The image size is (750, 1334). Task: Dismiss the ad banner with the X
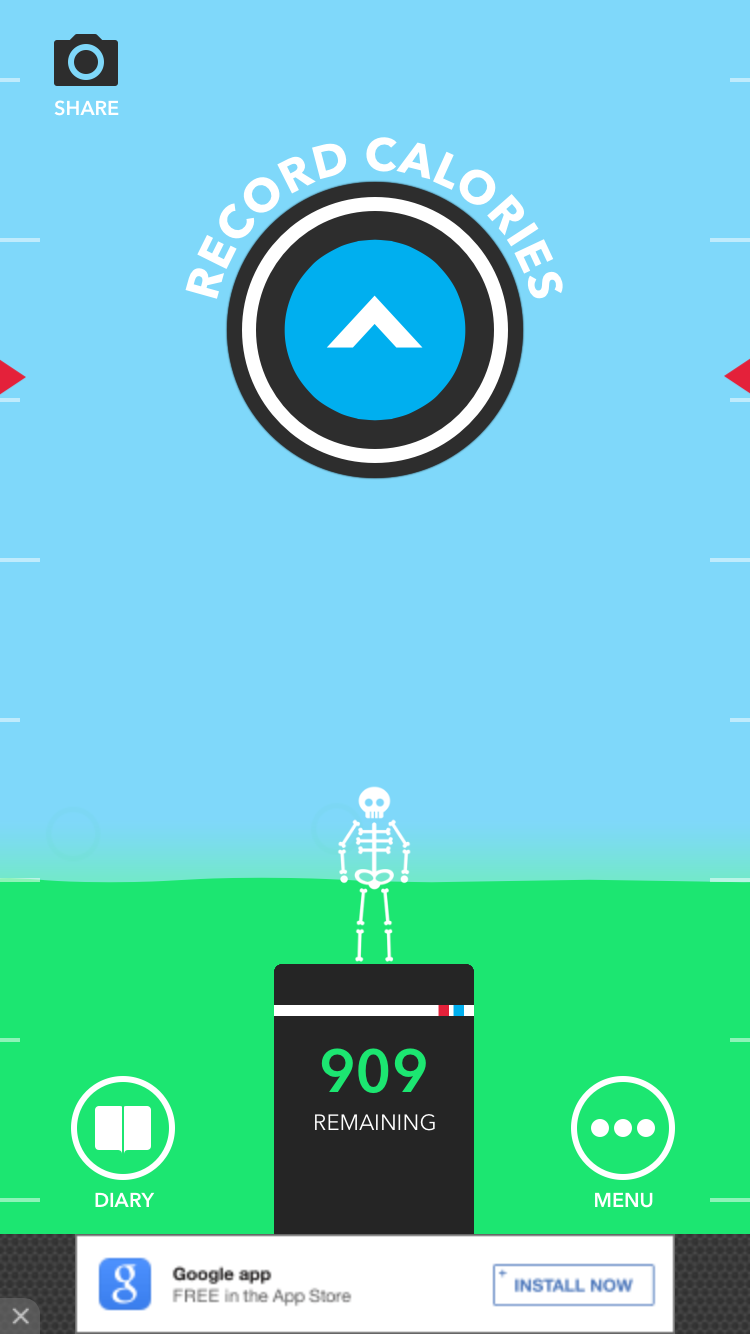[x=20, y=1316]
